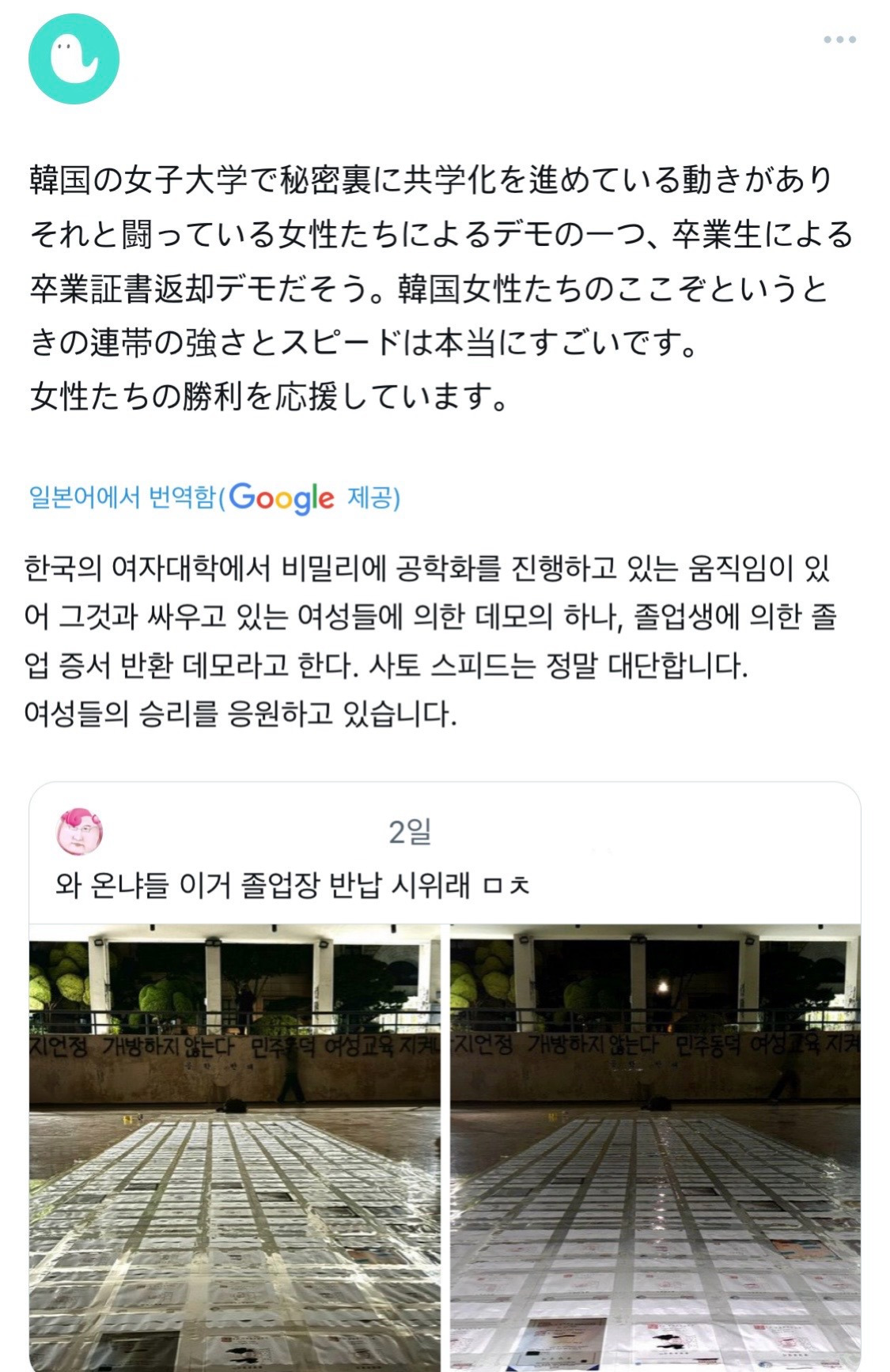View the quoted post author's pink avatar

pyautogui.click(x=79, y=832)
